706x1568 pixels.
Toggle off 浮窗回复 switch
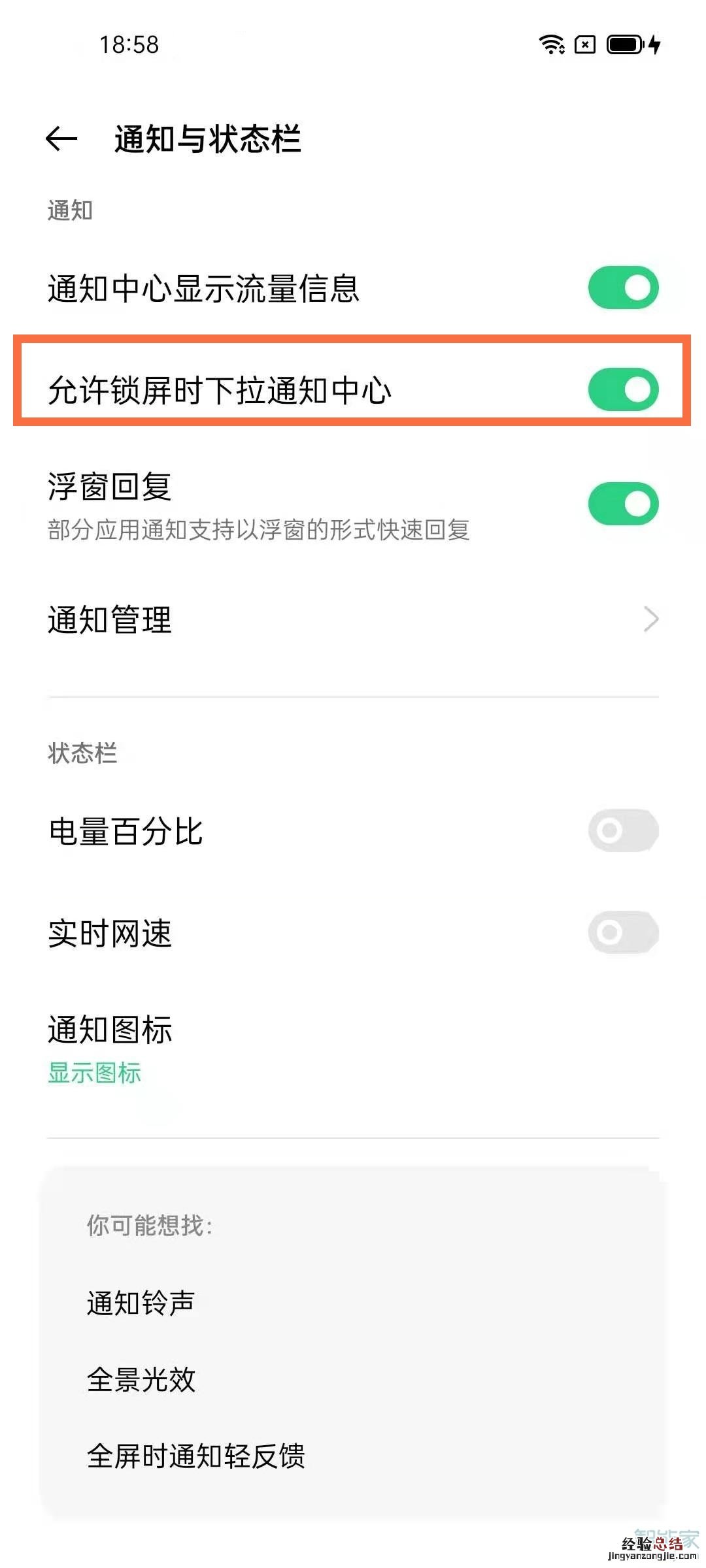click(x=623, y=504)
